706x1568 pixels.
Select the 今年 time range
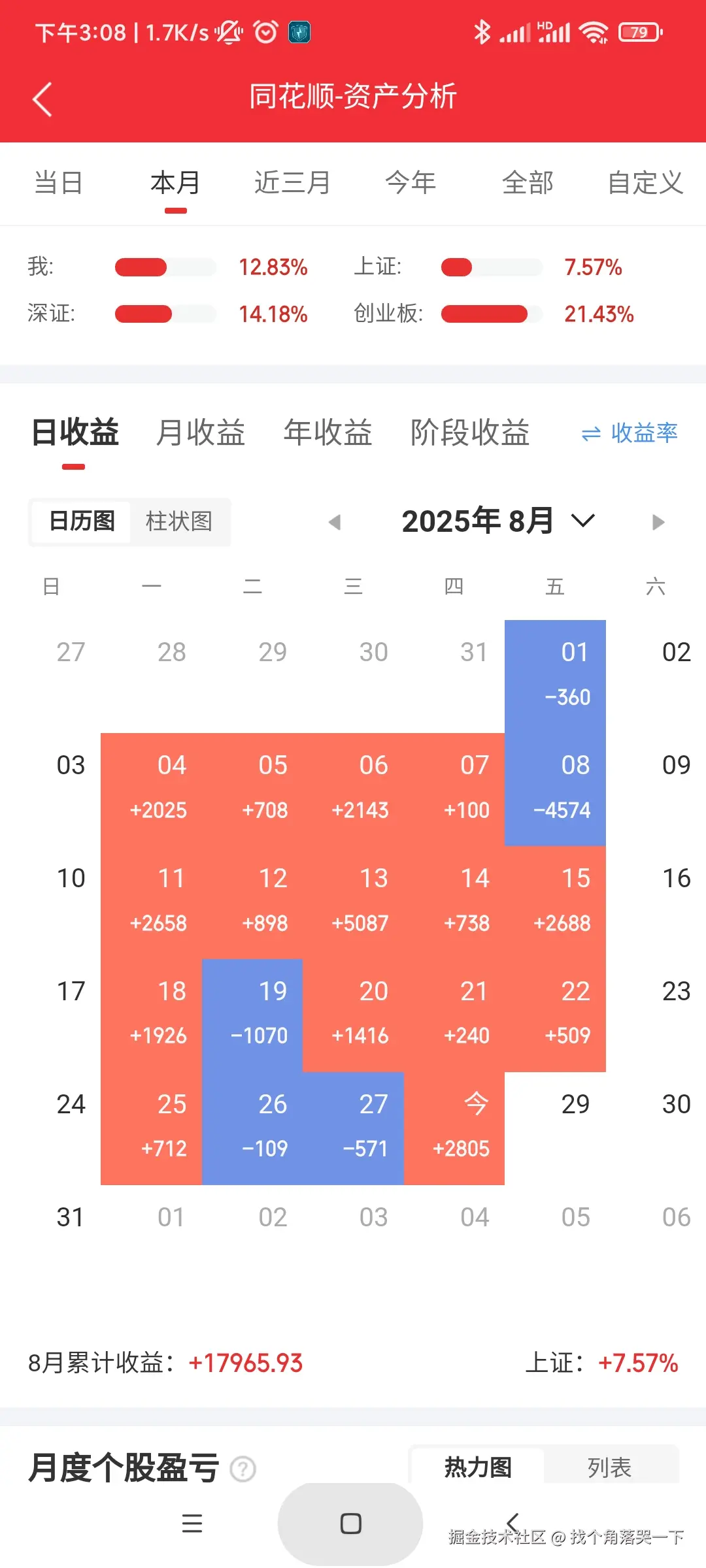(x=410, y=183)
